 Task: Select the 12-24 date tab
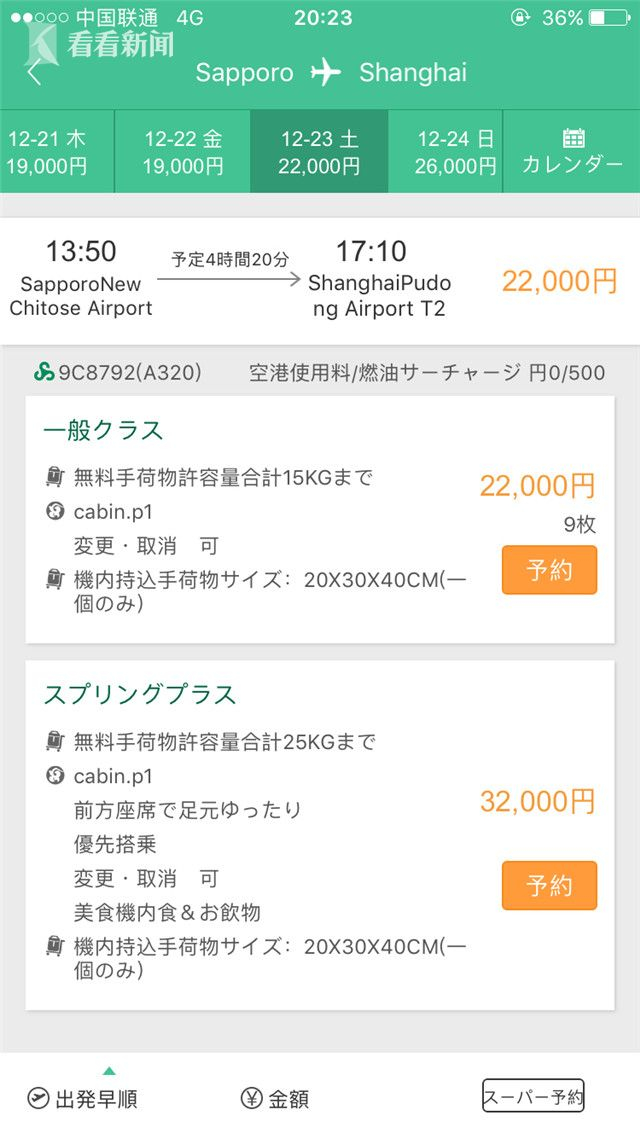[x=455, y=152]
